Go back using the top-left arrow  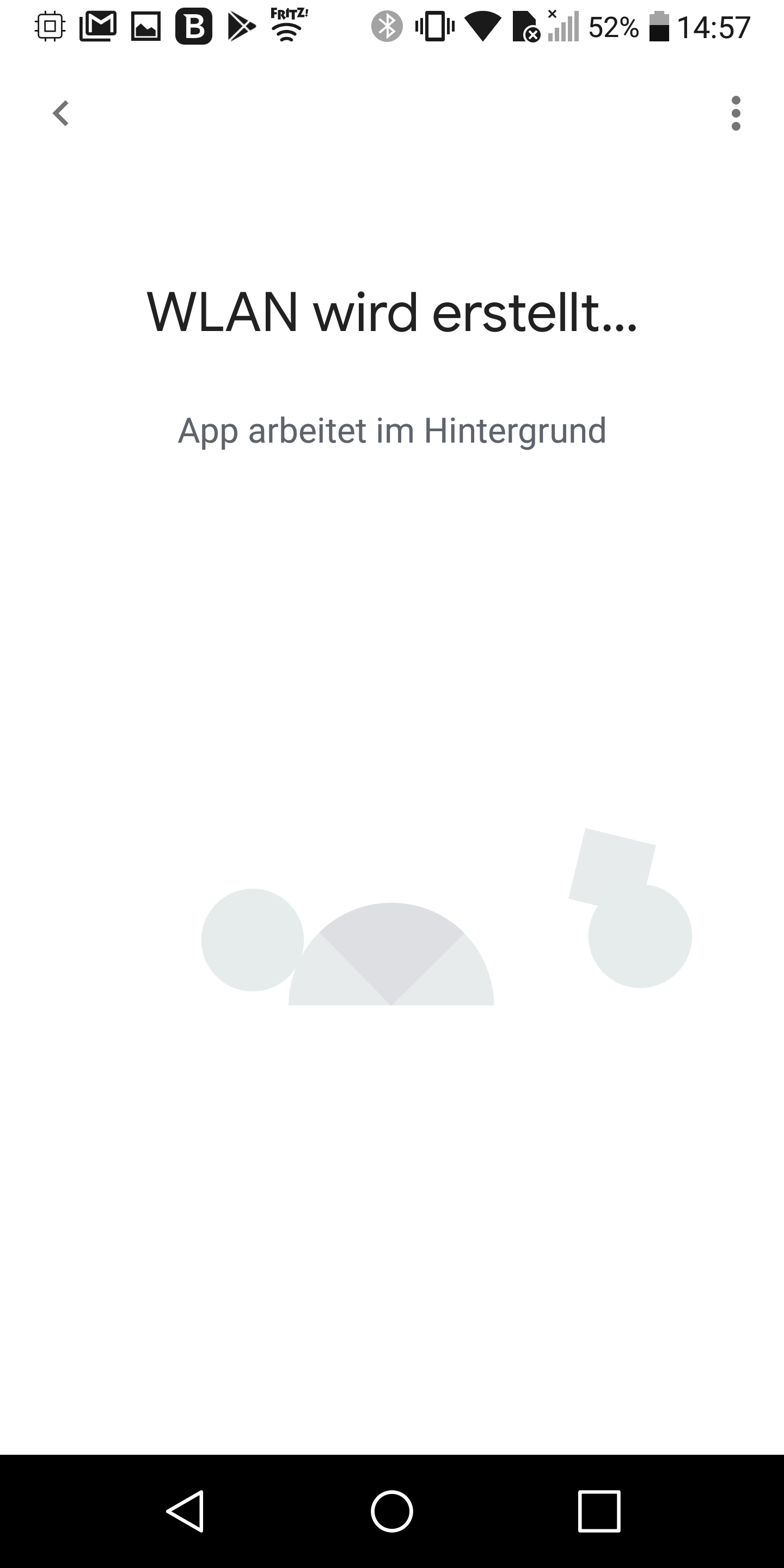61,113
